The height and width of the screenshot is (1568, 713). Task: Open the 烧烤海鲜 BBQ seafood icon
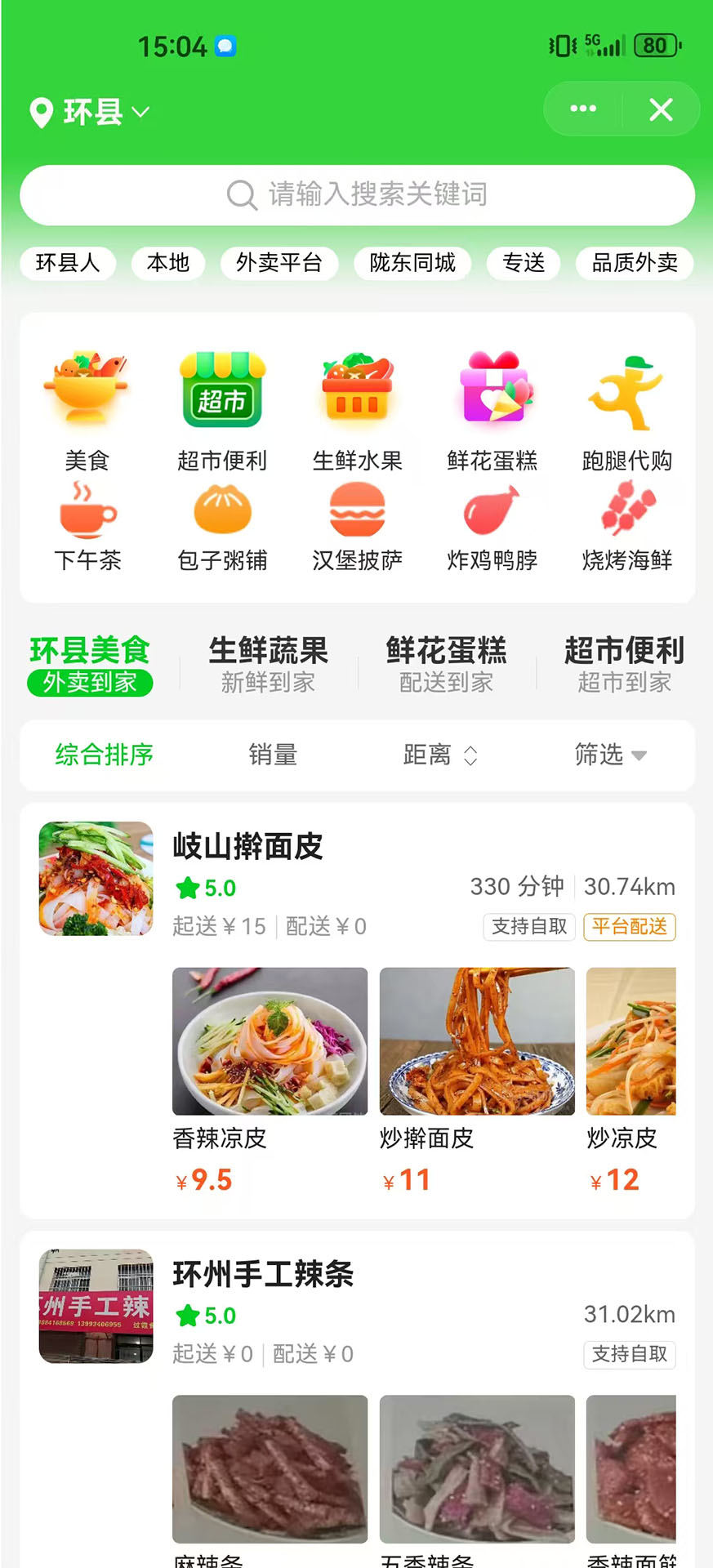(492, 513)
